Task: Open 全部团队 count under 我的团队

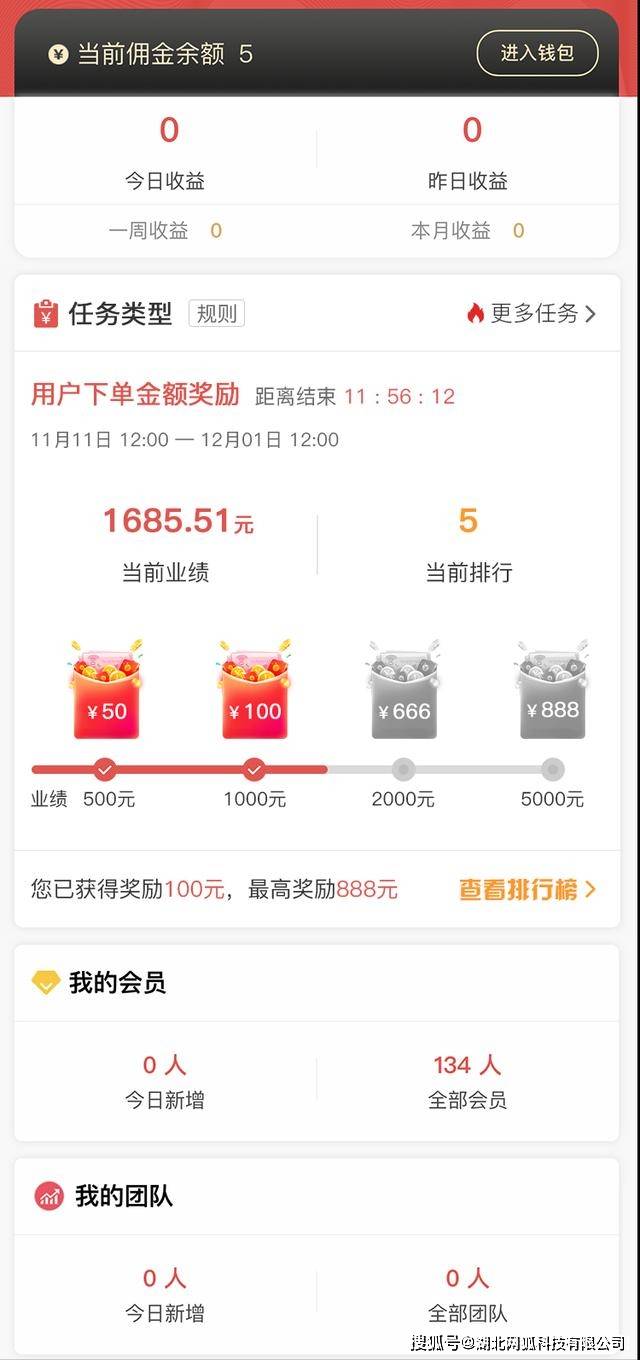Action: pyautogui.click(x=467, y=1295)
